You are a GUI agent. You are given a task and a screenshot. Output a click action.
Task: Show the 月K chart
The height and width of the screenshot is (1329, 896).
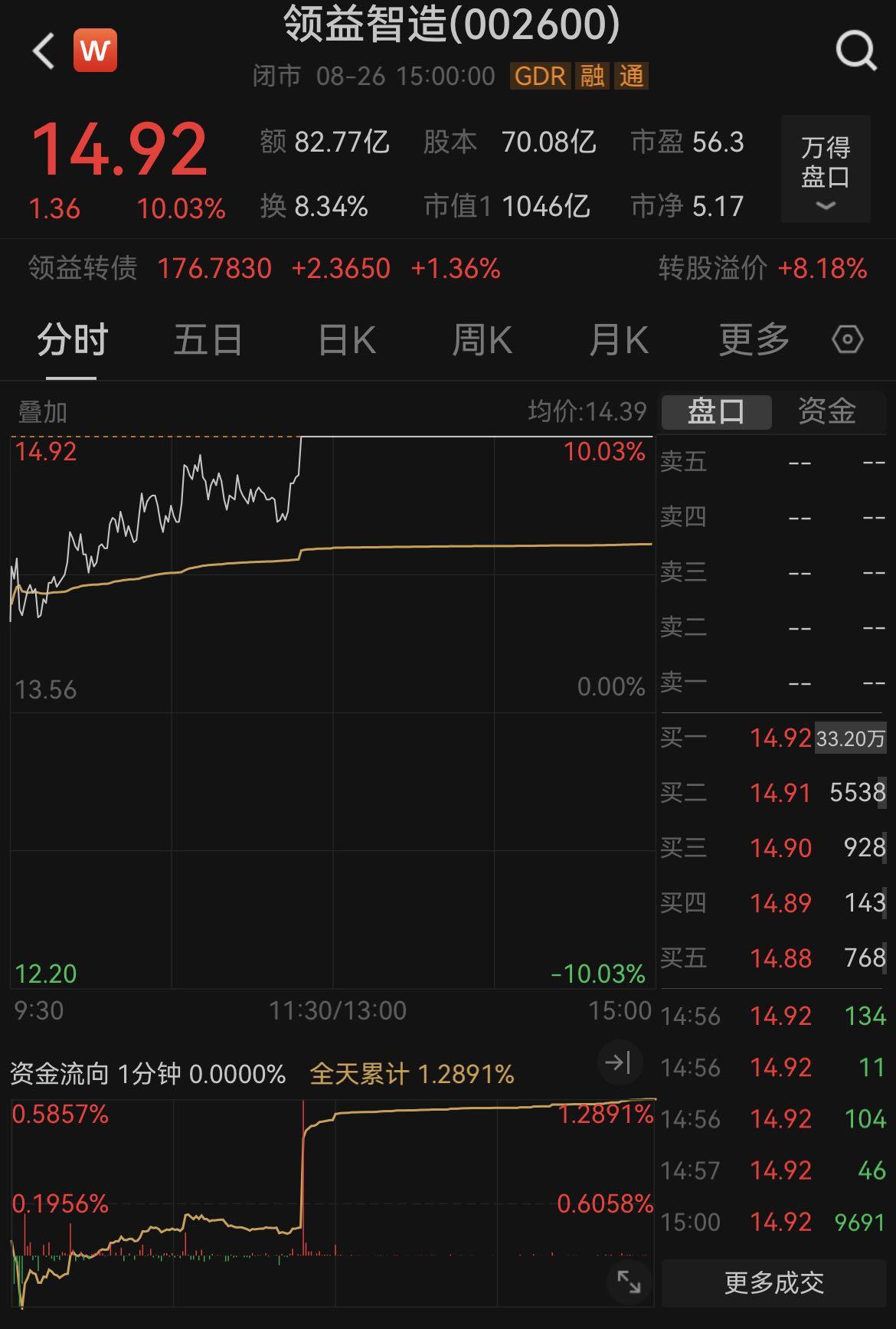[619, 340]
